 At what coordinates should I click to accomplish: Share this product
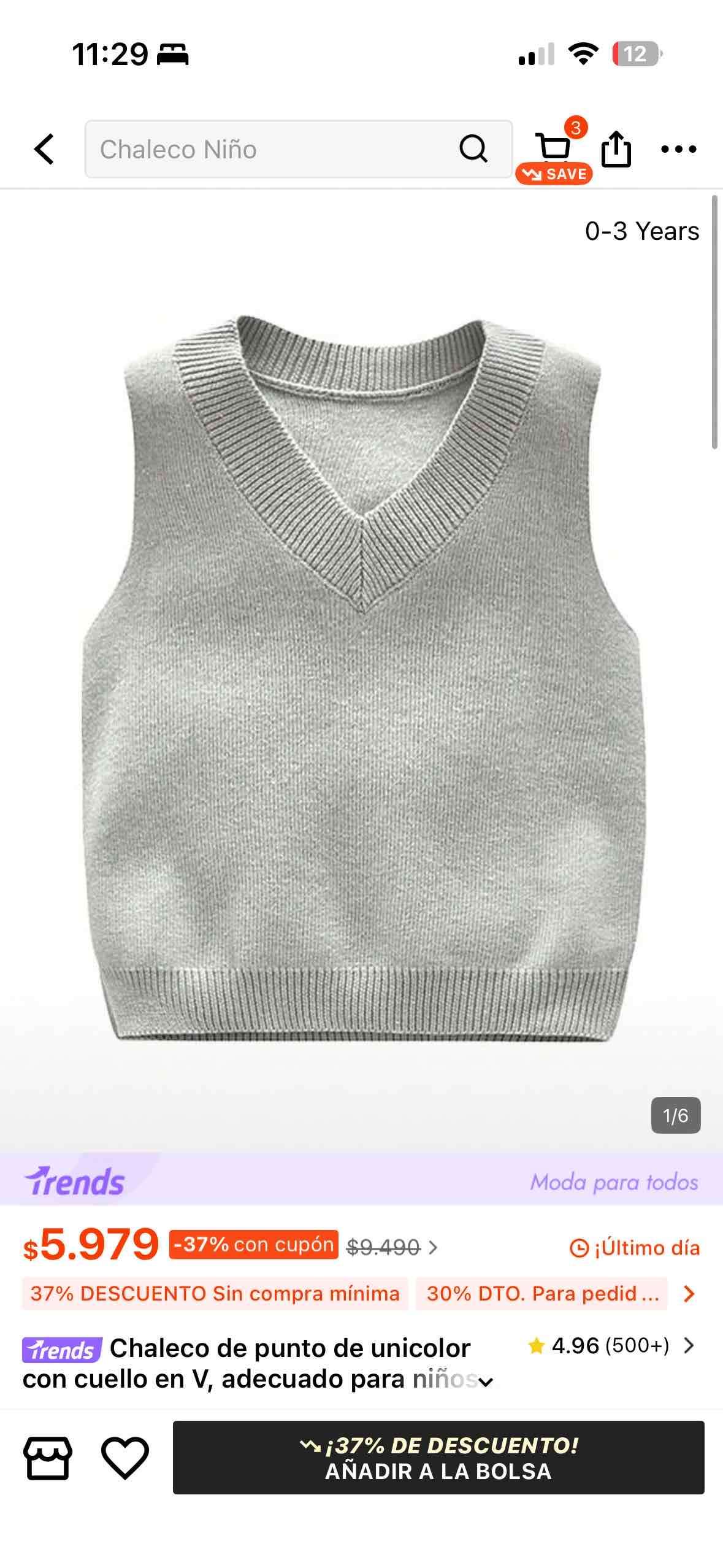pos(616,149)
